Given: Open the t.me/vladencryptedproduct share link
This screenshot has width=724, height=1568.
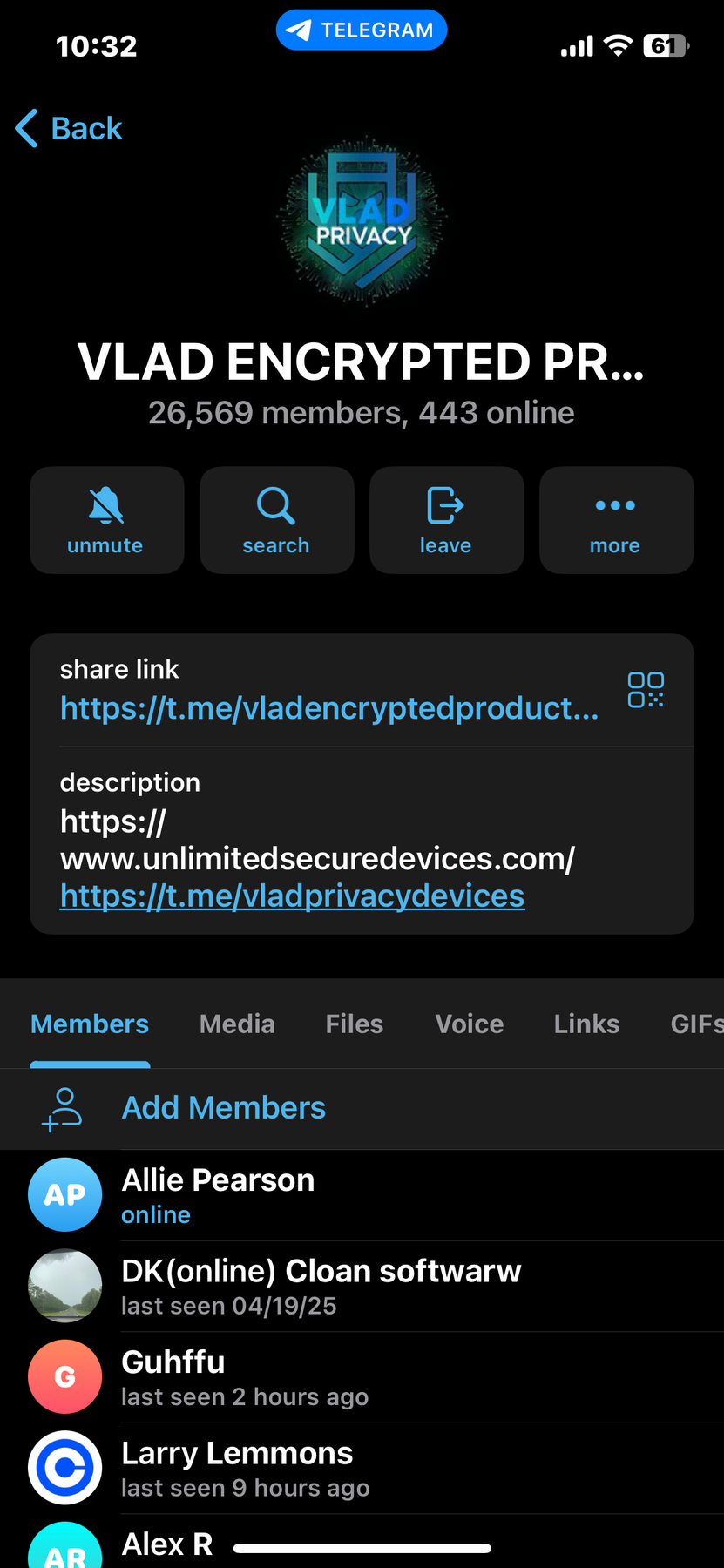Looking at the screenshot, I should [328, 708].
